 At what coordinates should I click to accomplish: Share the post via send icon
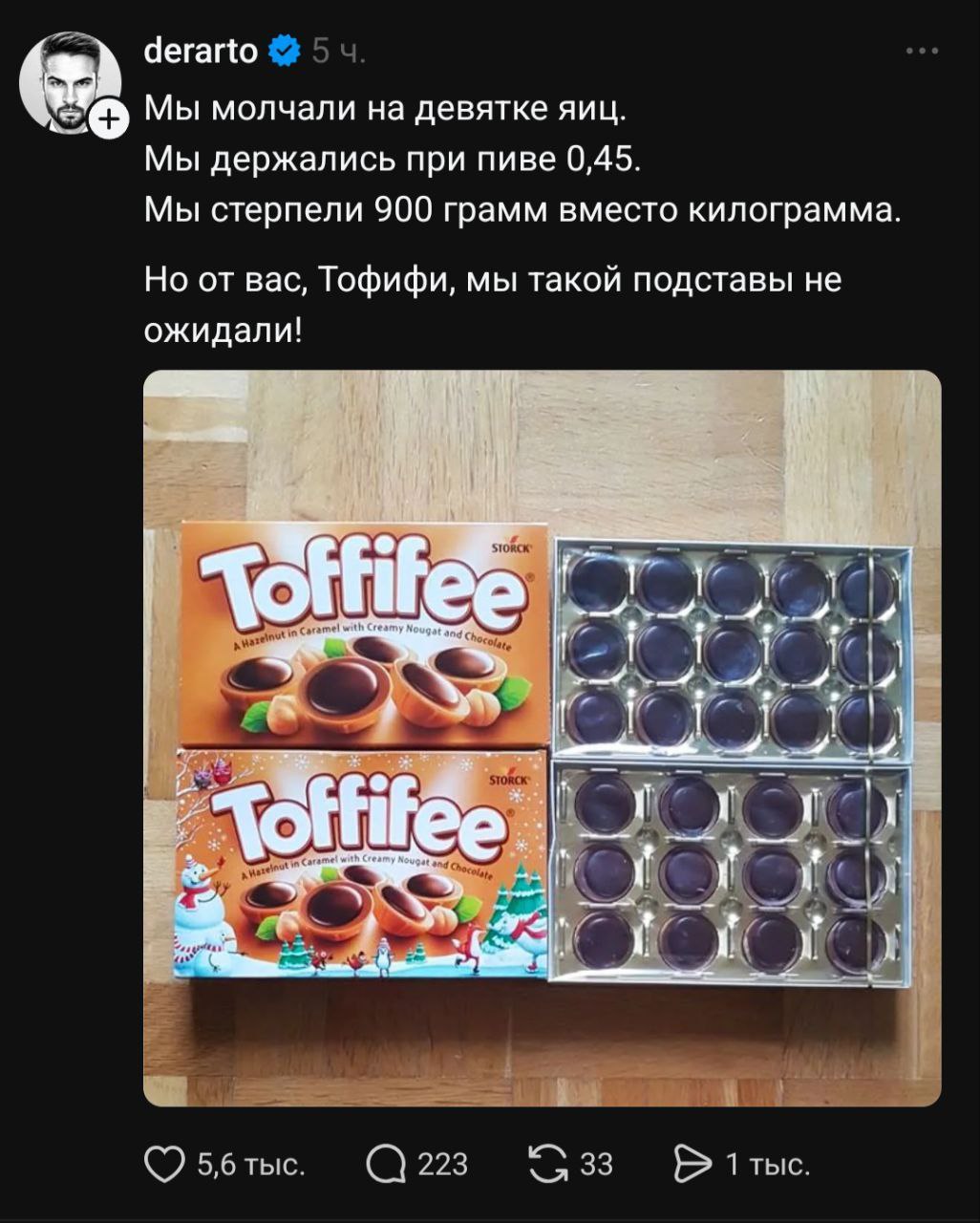(x=692, y=1164)
